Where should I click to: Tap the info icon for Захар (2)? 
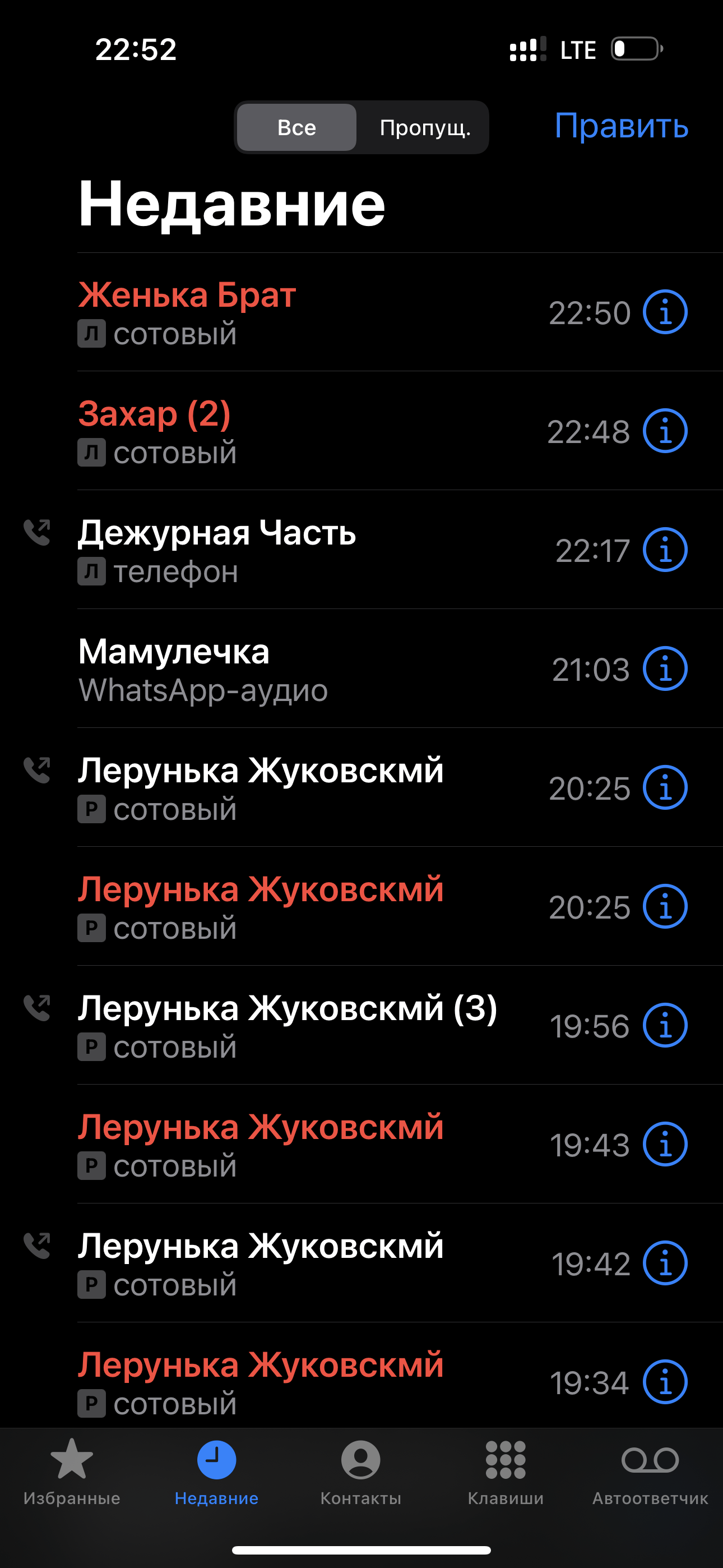[666, 432]
